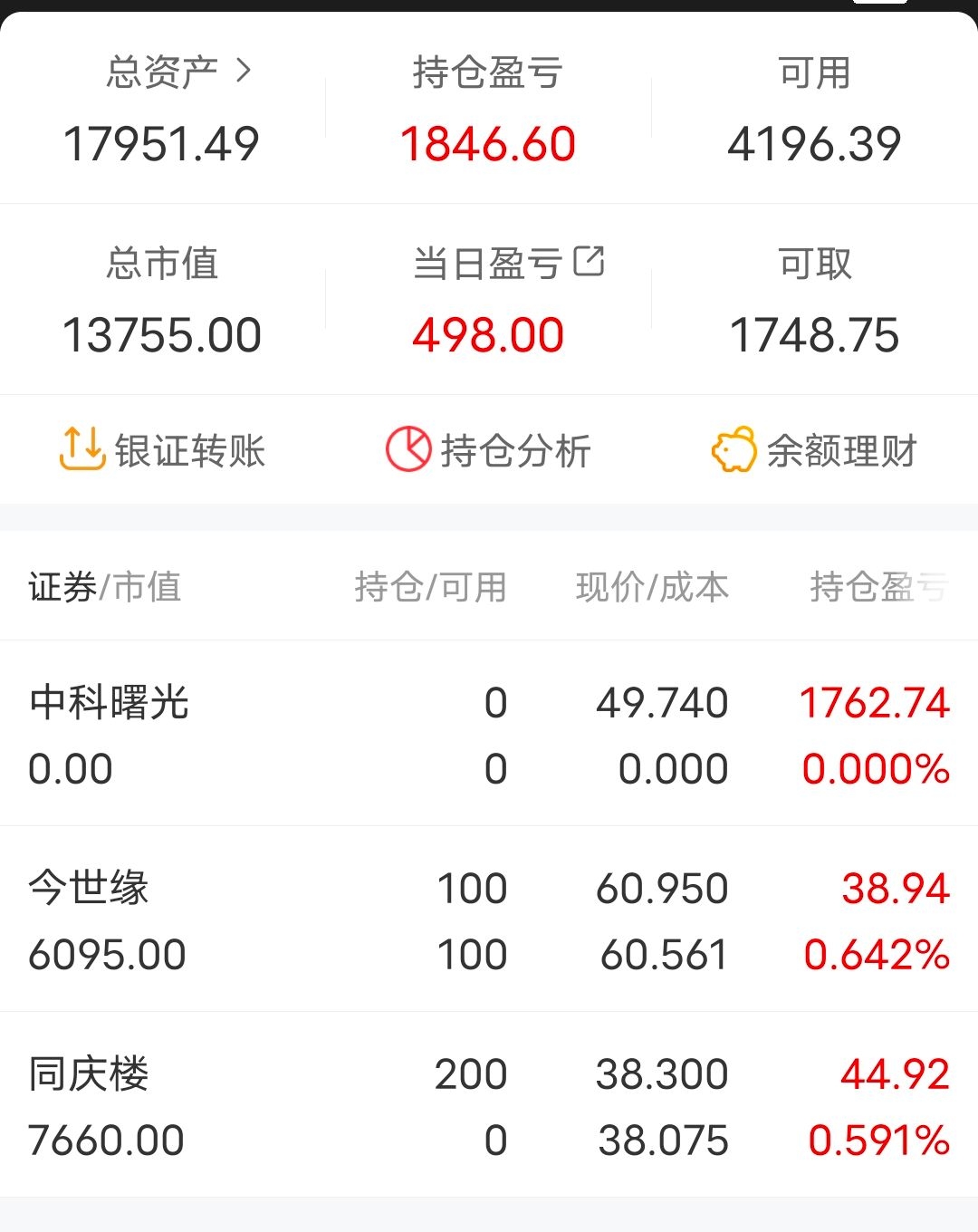Toggle 证券/市值 column sorting
Screen dimensions: 978x1232
click(105, 587)
